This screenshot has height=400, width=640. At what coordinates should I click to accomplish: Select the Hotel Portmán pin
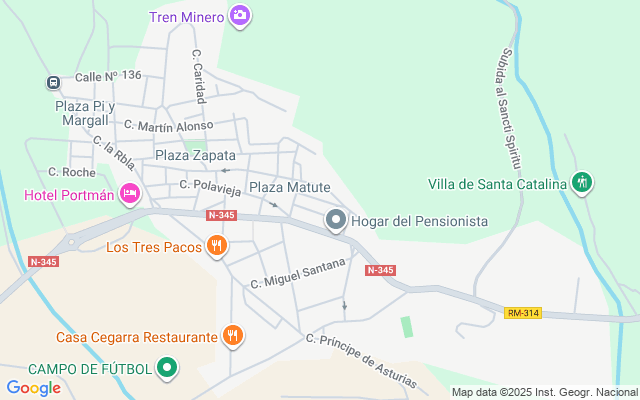pyautogui.click(x=129, y=193)
